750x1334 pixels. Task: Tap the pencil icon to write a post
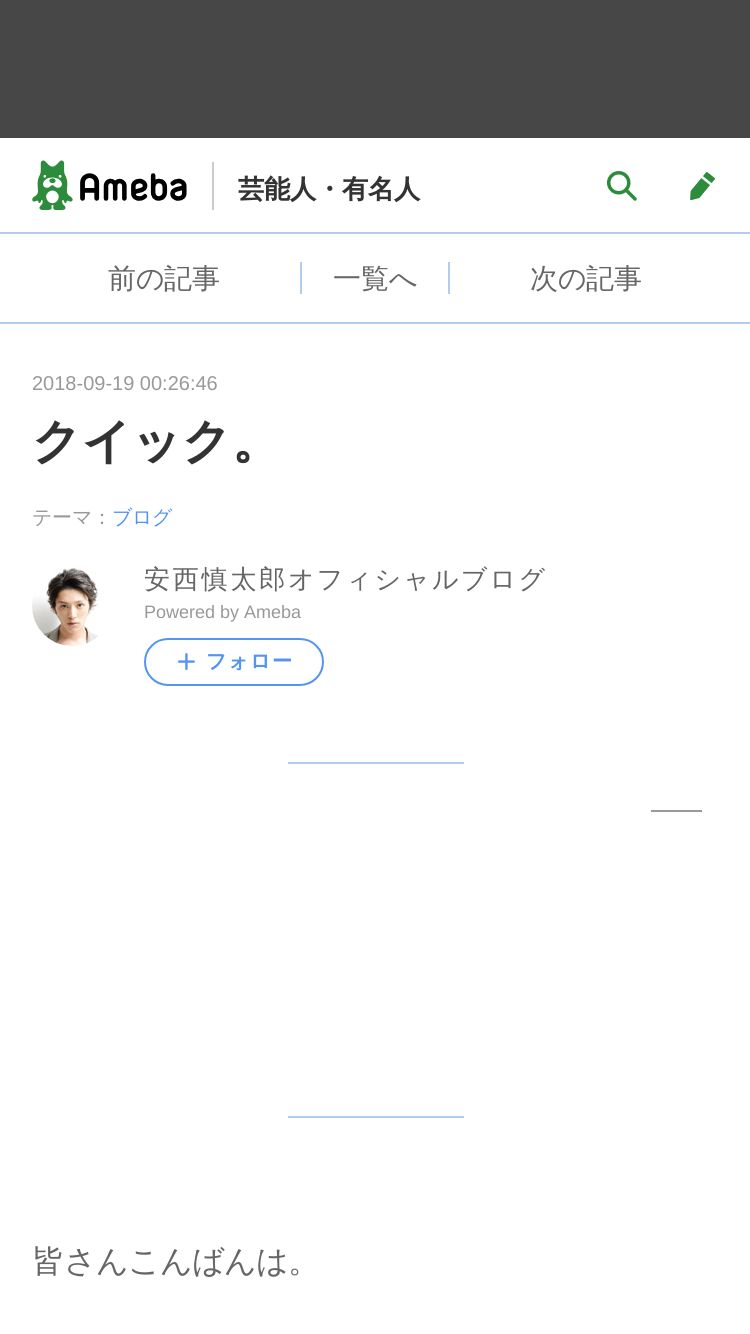pyautogui.click(x=702, y=186)
